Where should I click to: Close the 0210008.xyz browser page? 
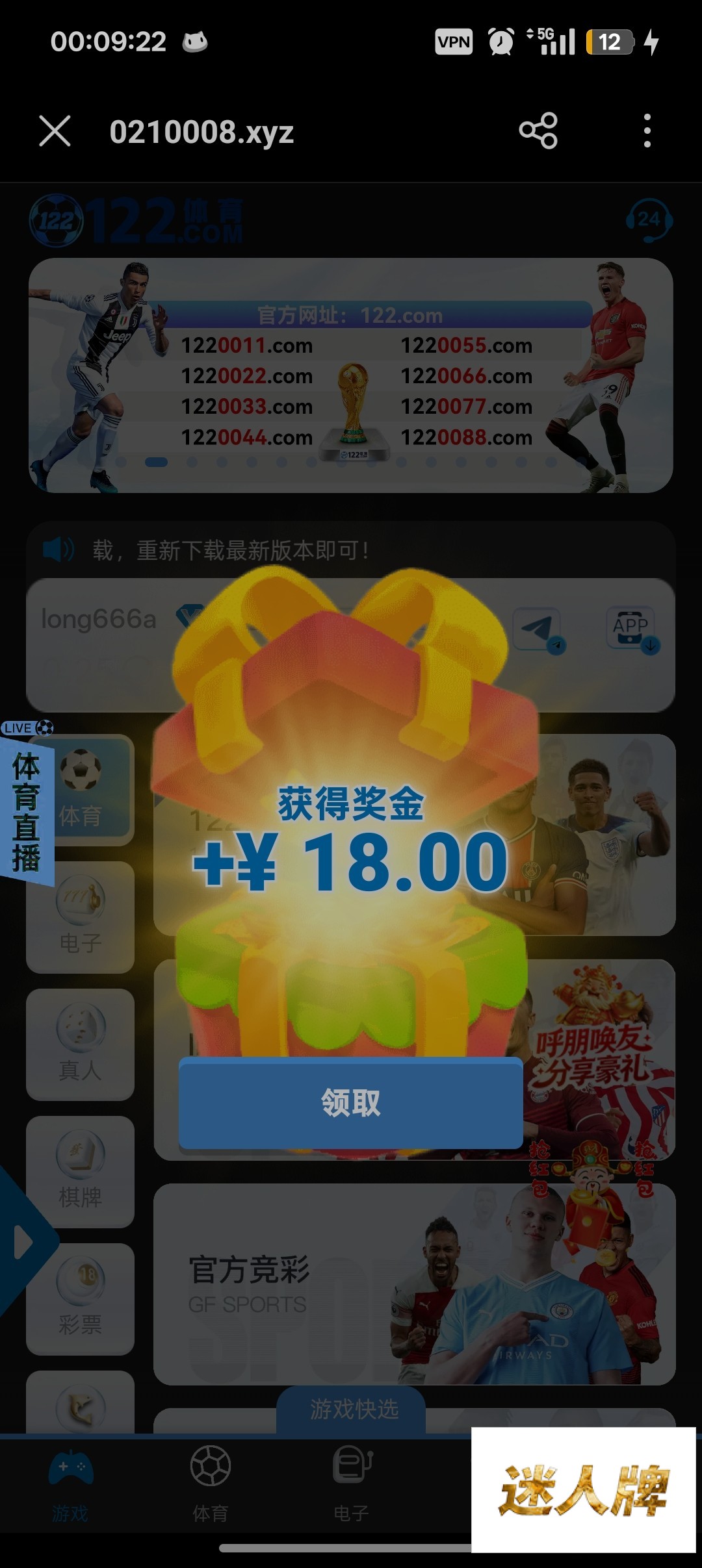click(55, 131)
